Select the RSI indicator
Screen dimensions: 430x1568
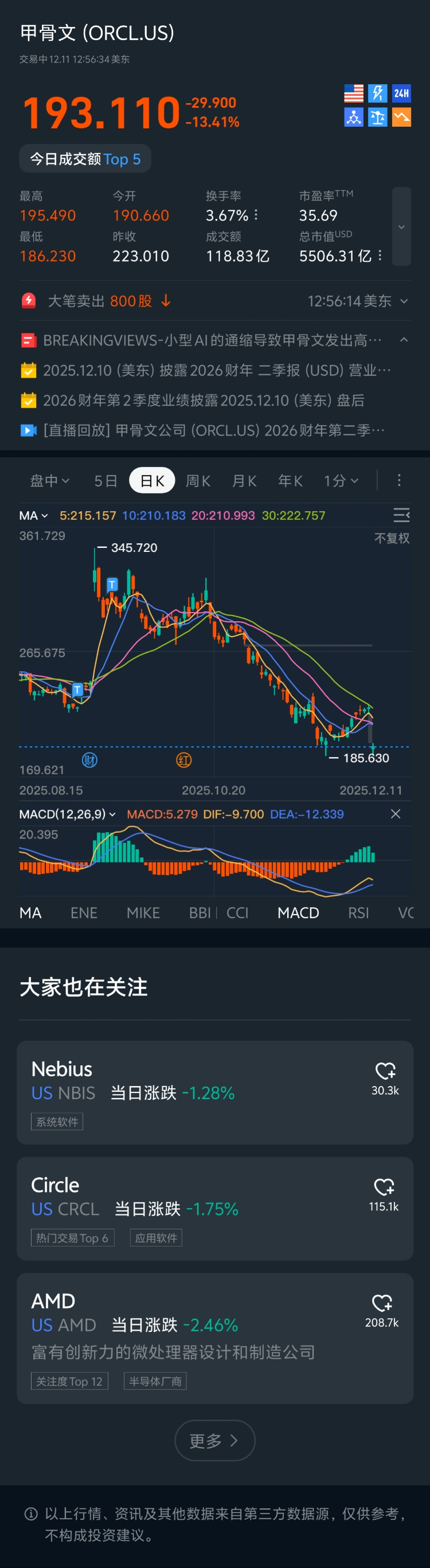click(x=358, y=912)
